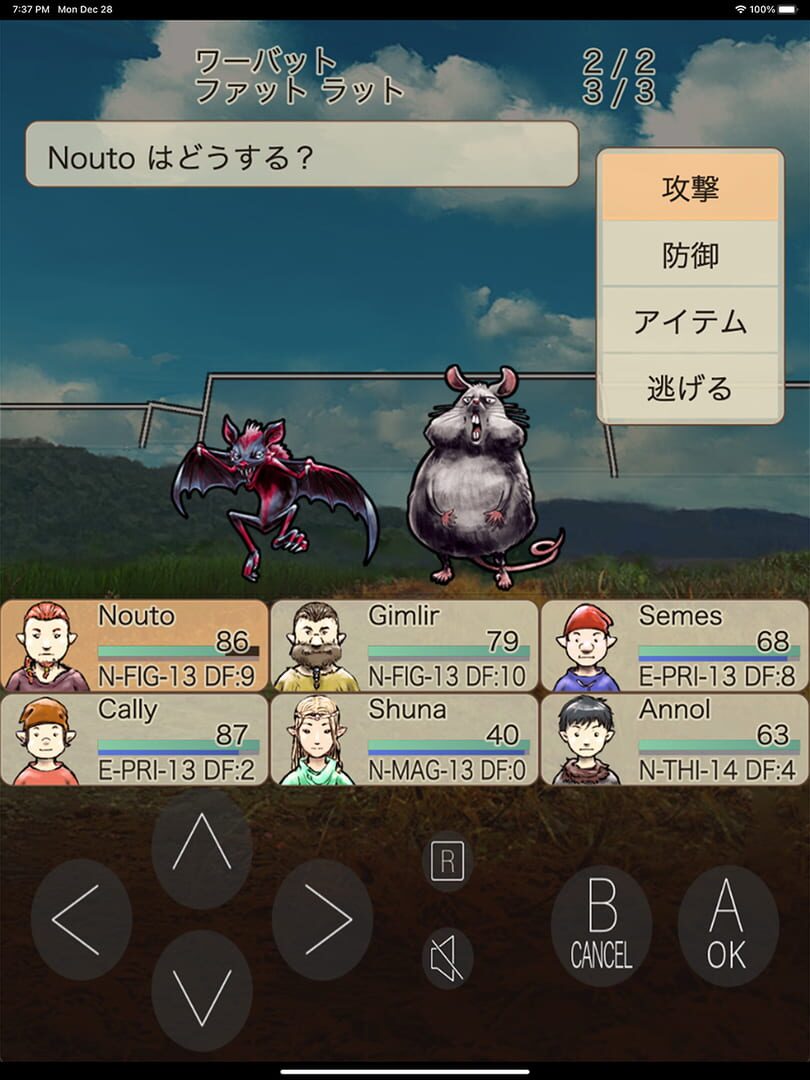Select 逃げる (escape) command
This screenshot has height=1080, width=810.
690,388
